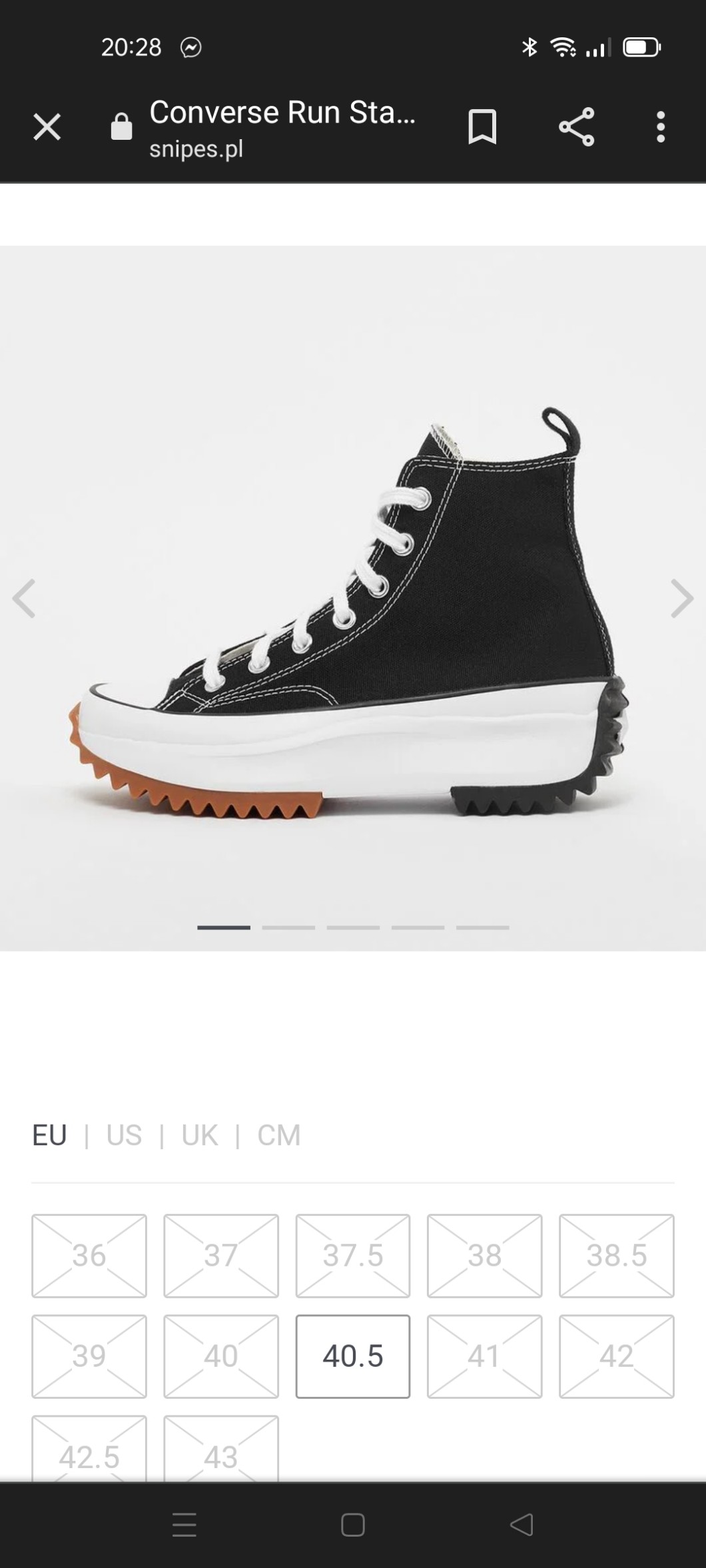Switch size chart to UK
706x1568 pixels.
point(199,1135)
